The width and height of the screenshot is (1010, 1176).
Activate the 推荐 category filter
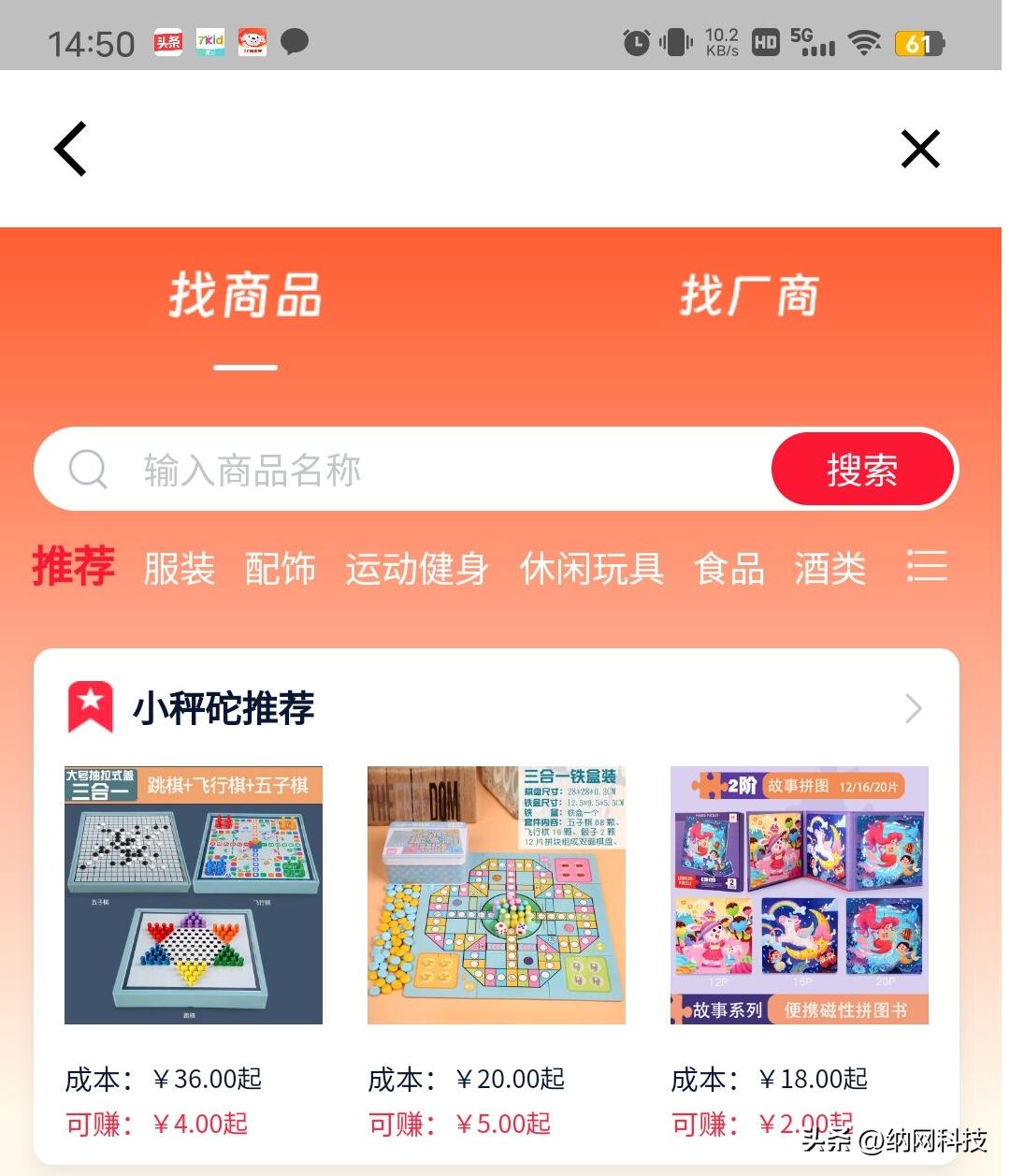[x=73, y=567]
